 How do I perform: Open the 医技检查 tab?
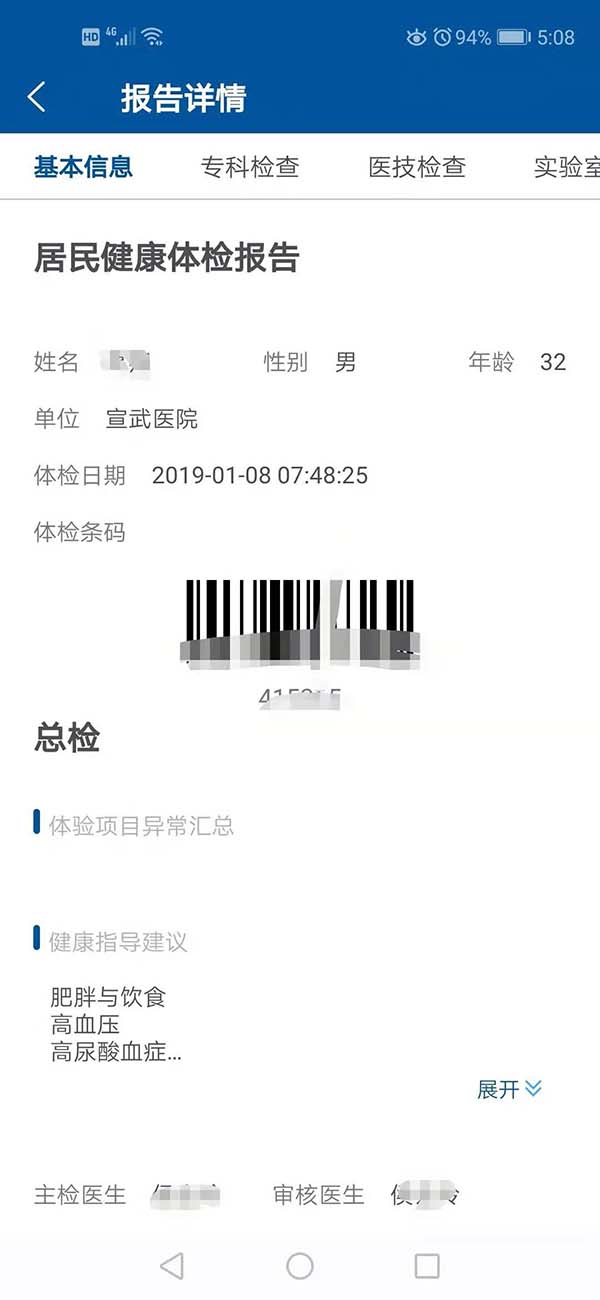point(417,167)
